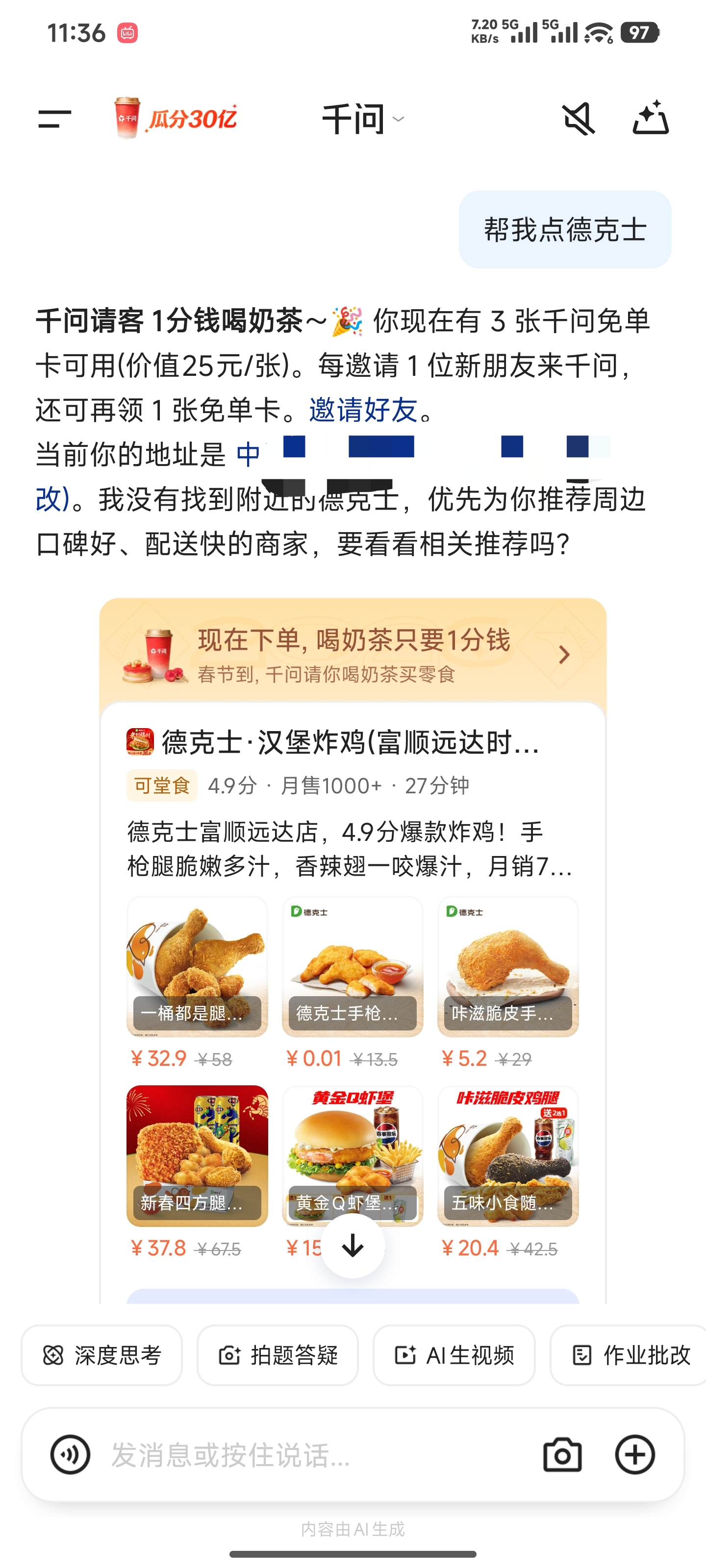Open the 咔滋脆皮手 product tile
The height and width of the screenshot is (1568, 706).
click(507, 967)
